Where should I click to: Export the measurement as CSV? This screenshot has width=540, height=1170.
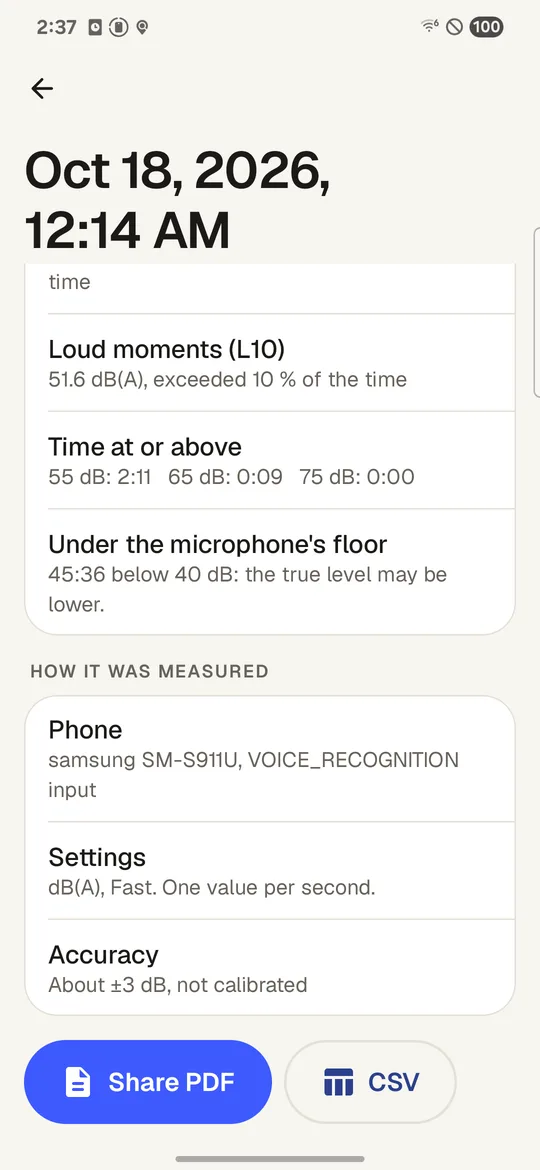tap(371, 1082)
